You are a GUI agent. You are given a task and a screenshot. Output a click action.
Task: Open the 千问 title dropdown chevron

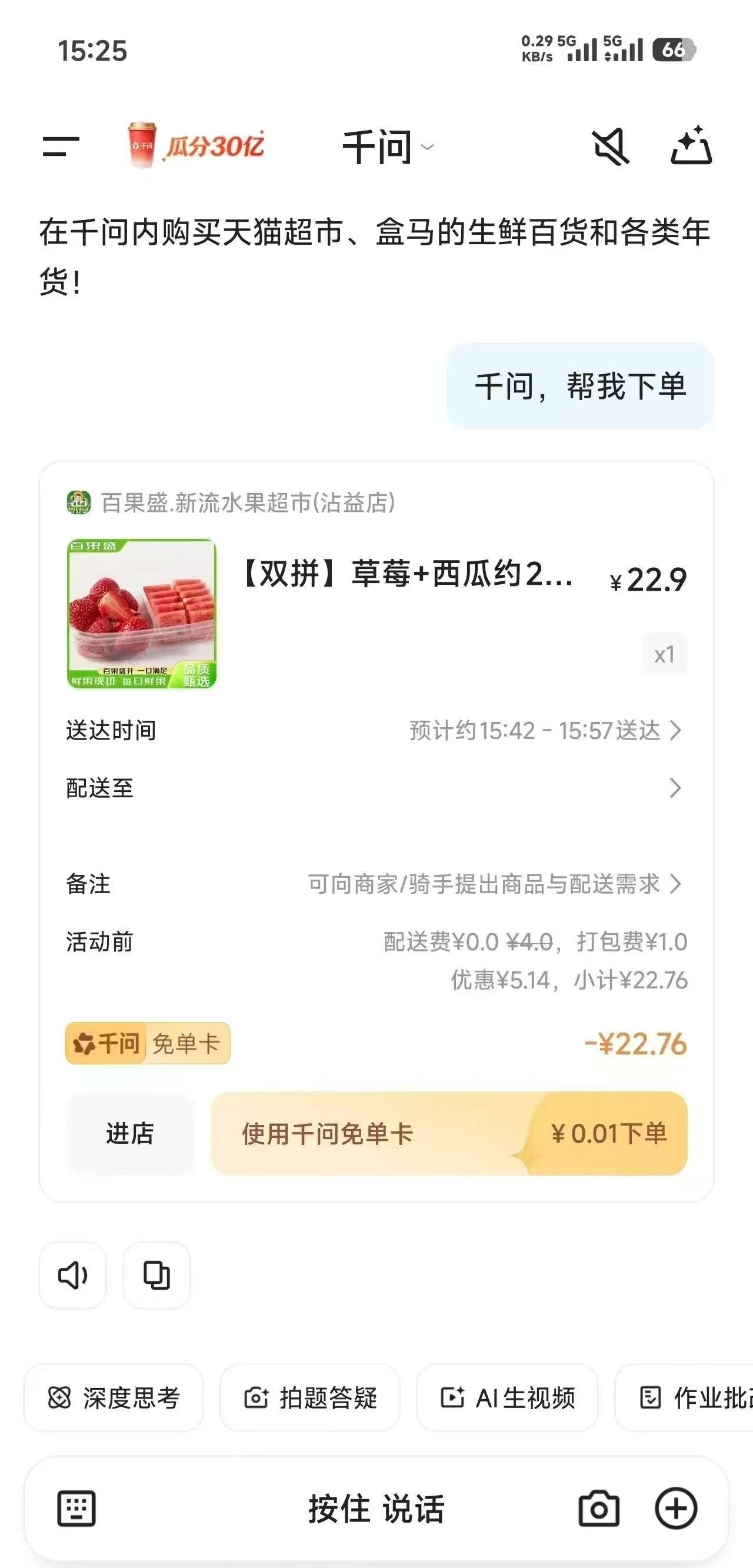click(x=428, y=148)
